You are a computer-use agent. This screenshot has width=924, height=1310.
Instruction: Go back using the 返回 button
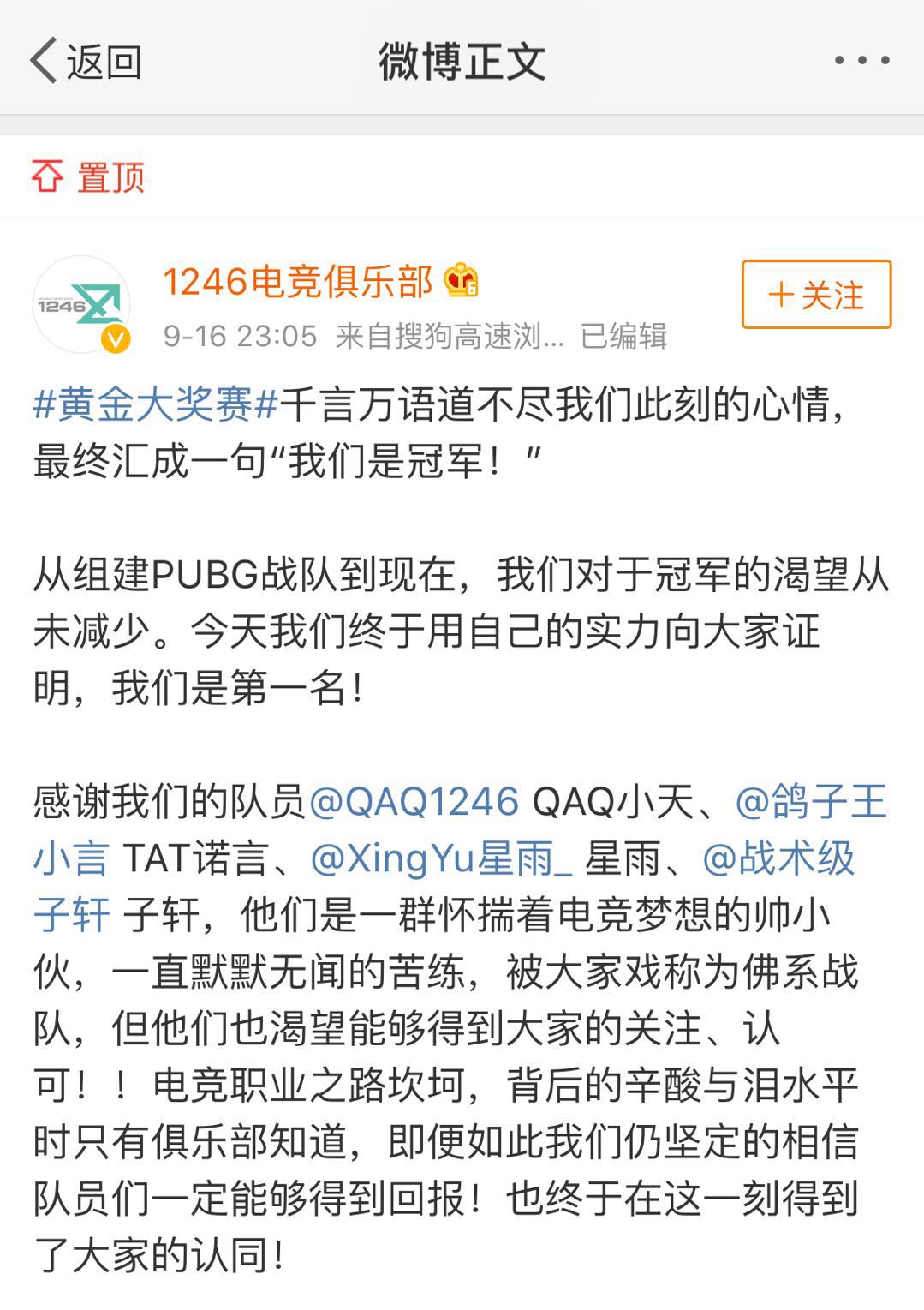[x=86, y=61]
